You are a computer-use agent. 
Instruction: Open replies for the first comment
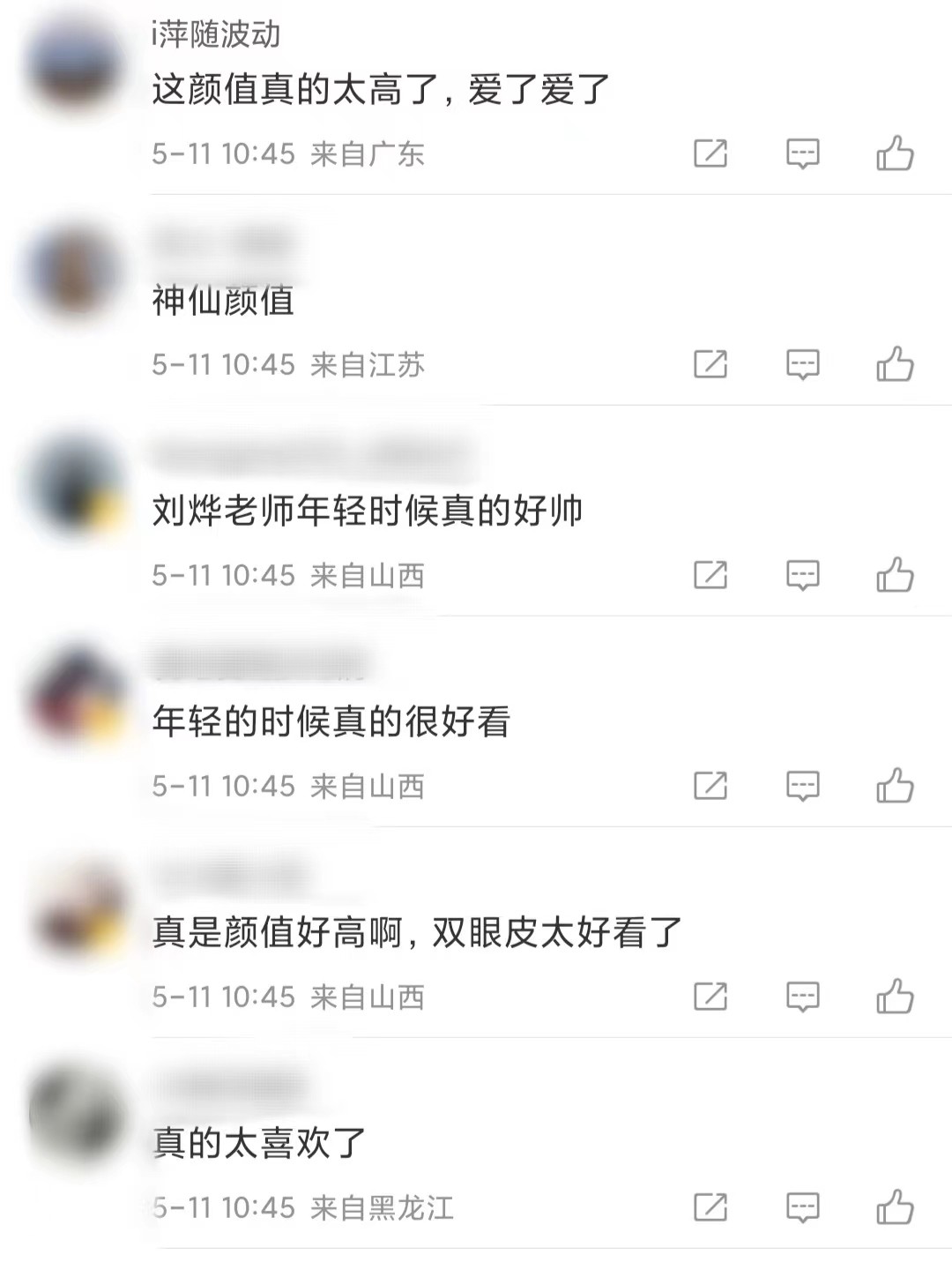(x=803, y=153)
